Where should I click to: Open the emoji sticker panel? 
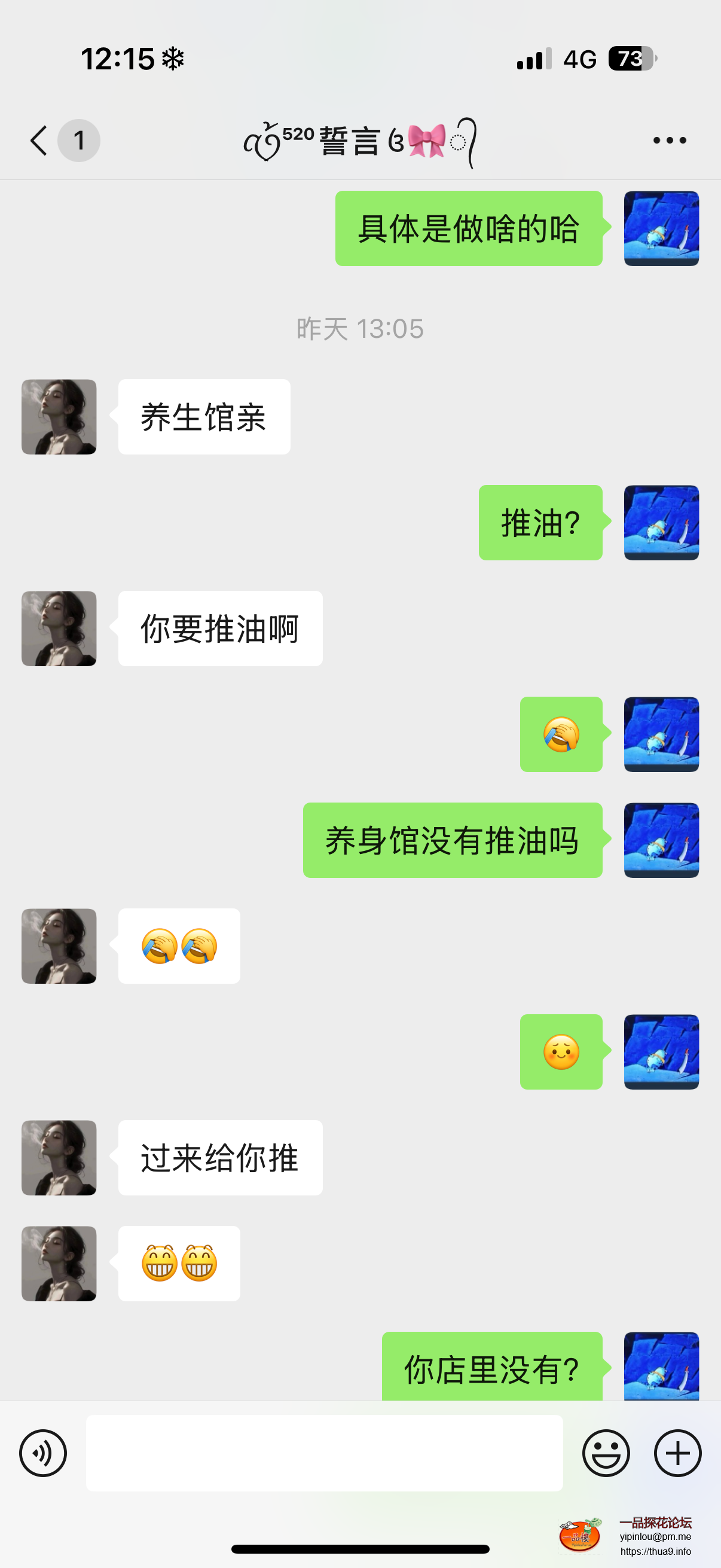[606, 1453]
